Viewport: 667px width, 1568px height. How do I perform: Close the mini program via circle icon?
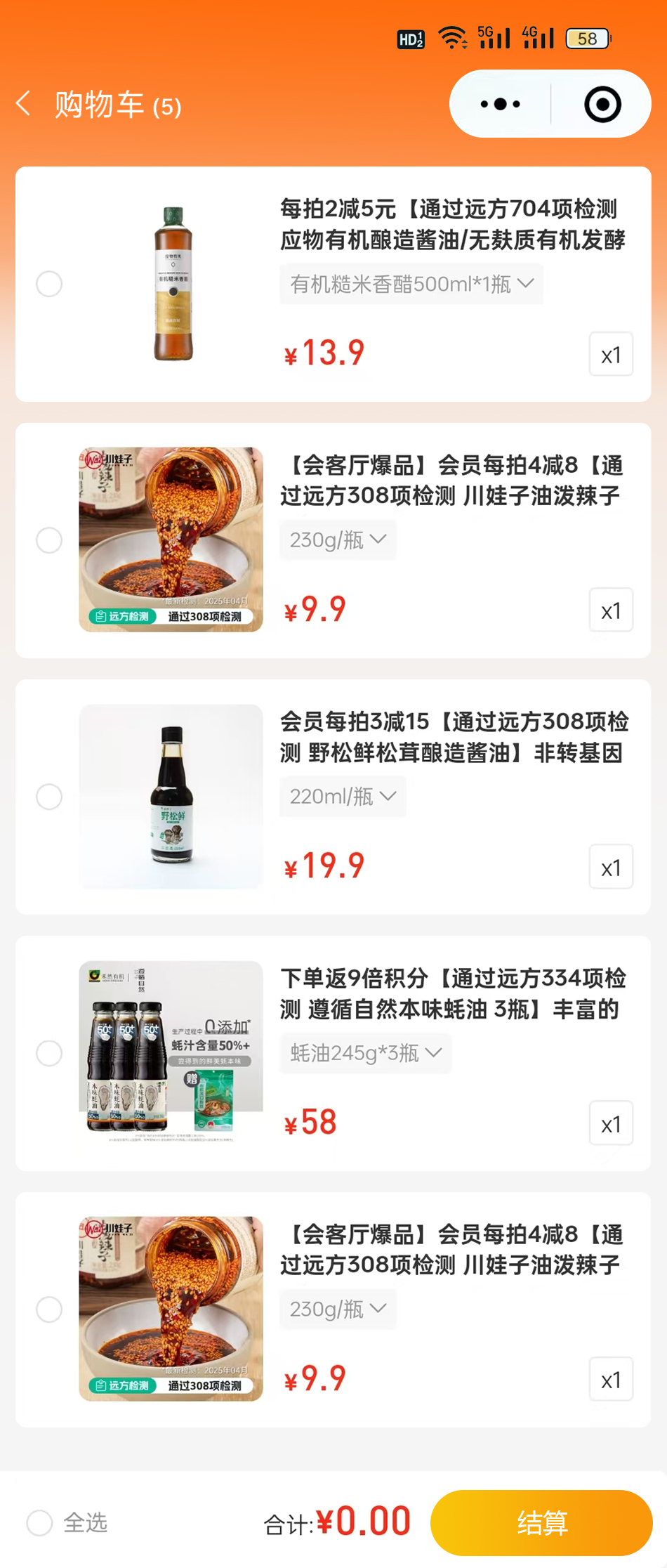[x=602, y=104]
